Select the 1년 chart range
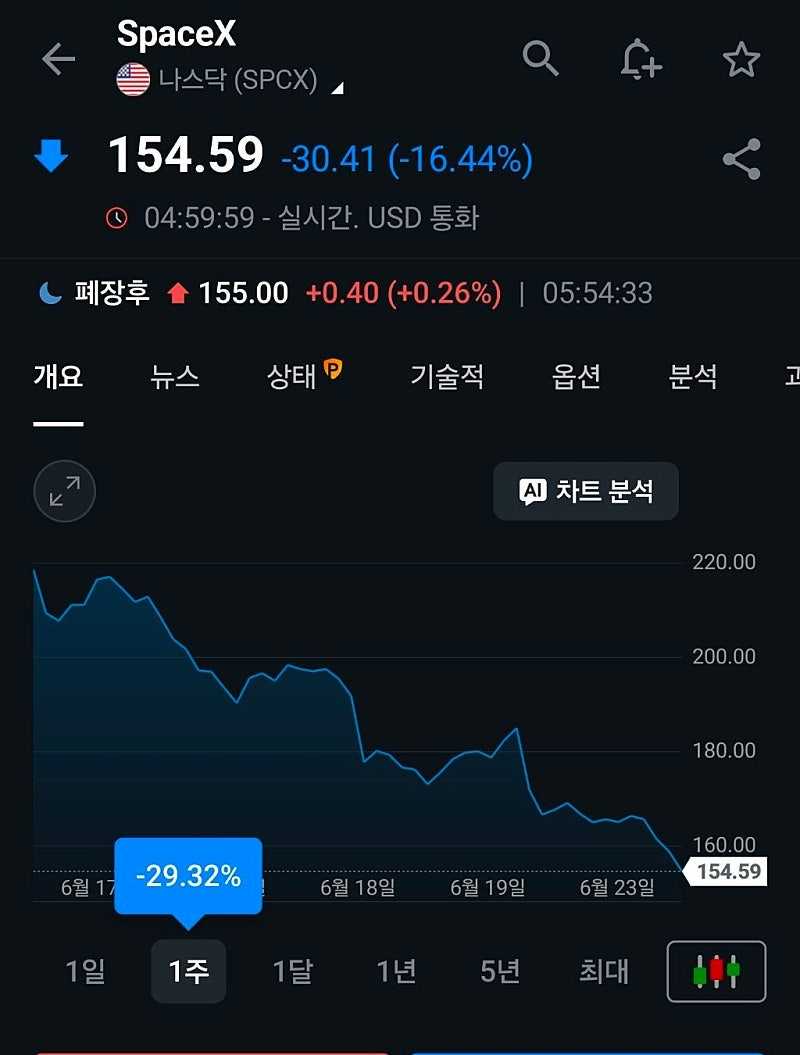 (x=396, y=972)
